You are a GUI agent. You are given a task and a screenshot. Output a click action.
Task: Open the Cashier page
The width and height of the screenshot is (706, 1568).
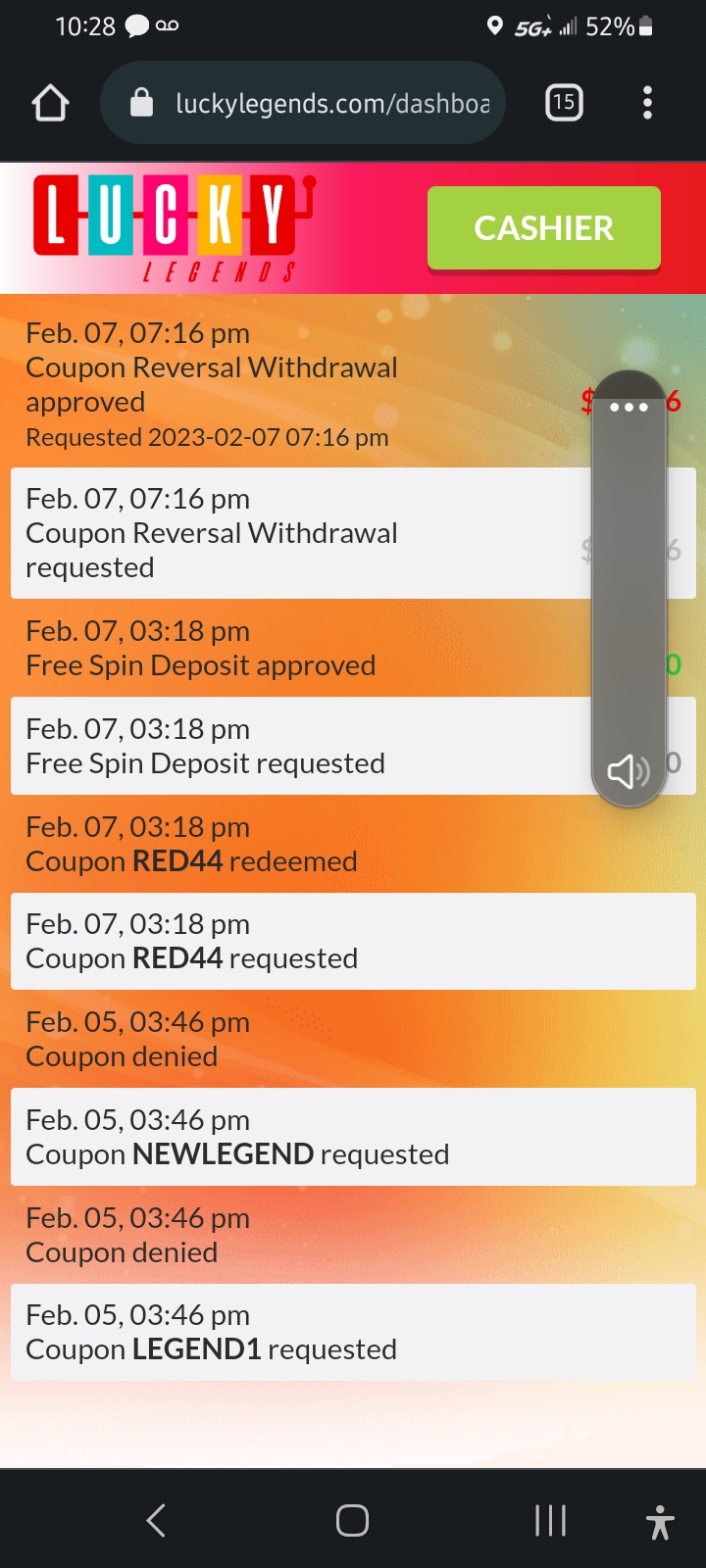(x=543, y=227)
